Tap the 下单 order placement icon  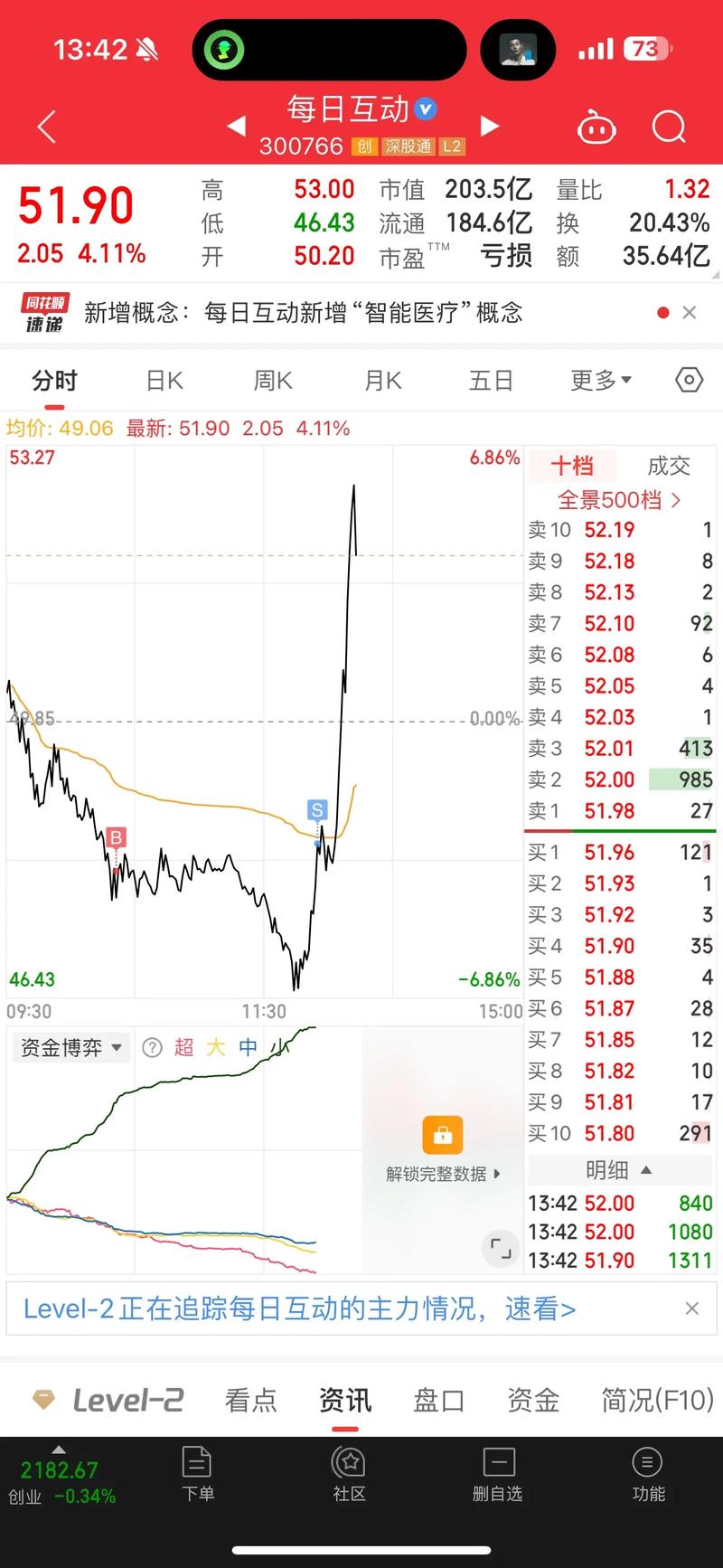point(198,1474)
